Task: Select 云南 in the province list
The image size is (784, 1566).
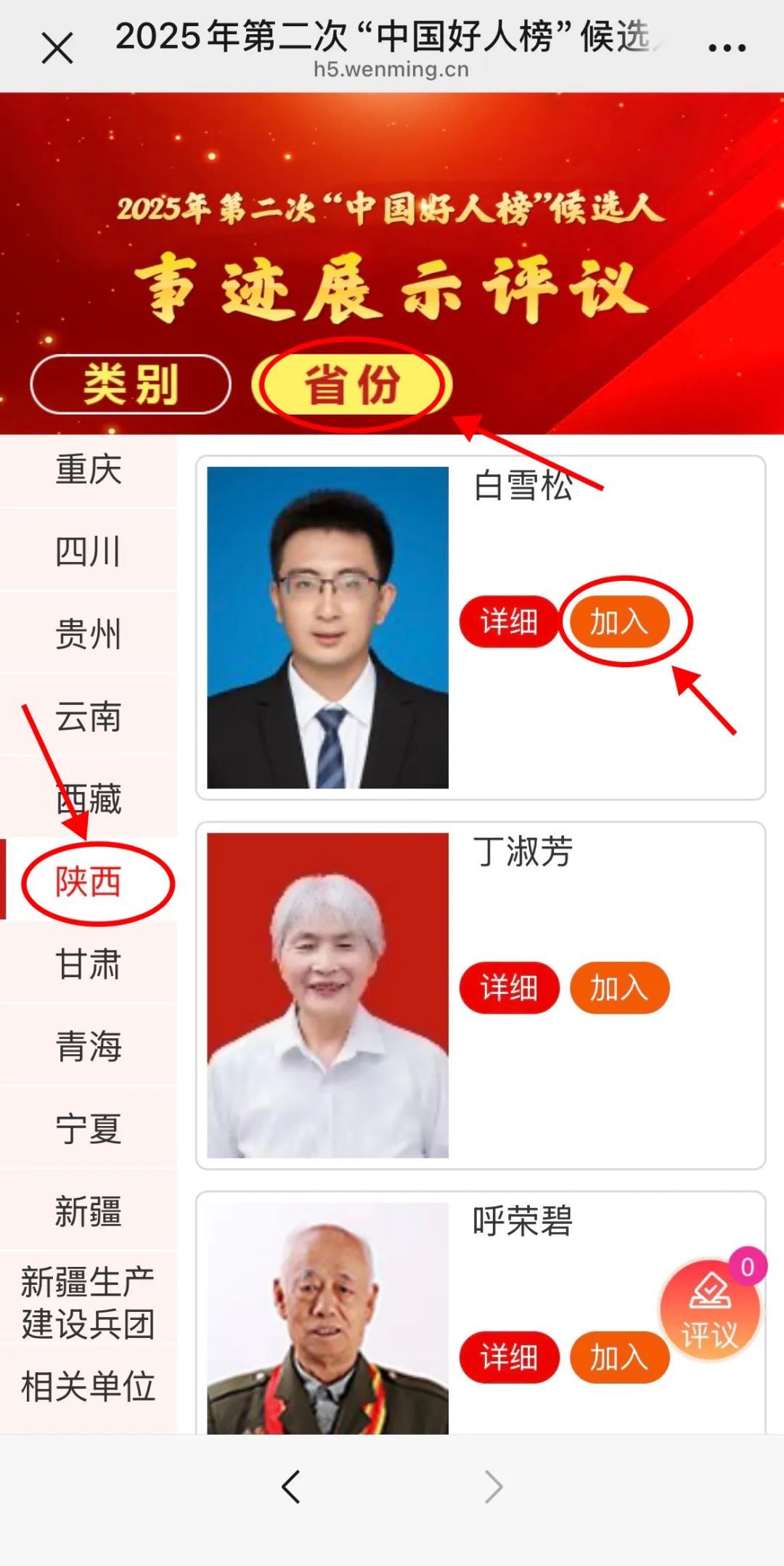Action: [x=89, y=717]
